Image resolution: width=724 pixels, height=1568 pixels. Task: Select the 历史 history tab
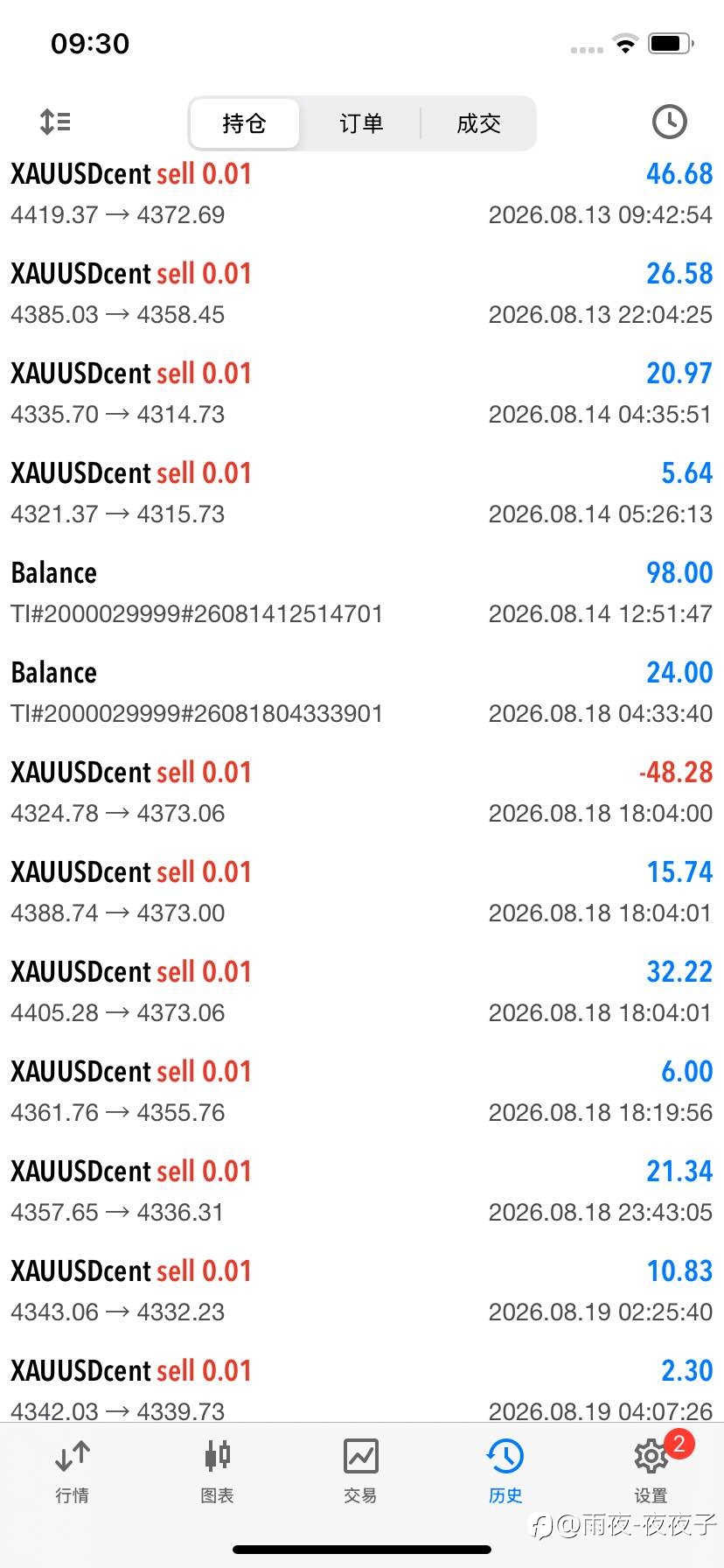505,1471
